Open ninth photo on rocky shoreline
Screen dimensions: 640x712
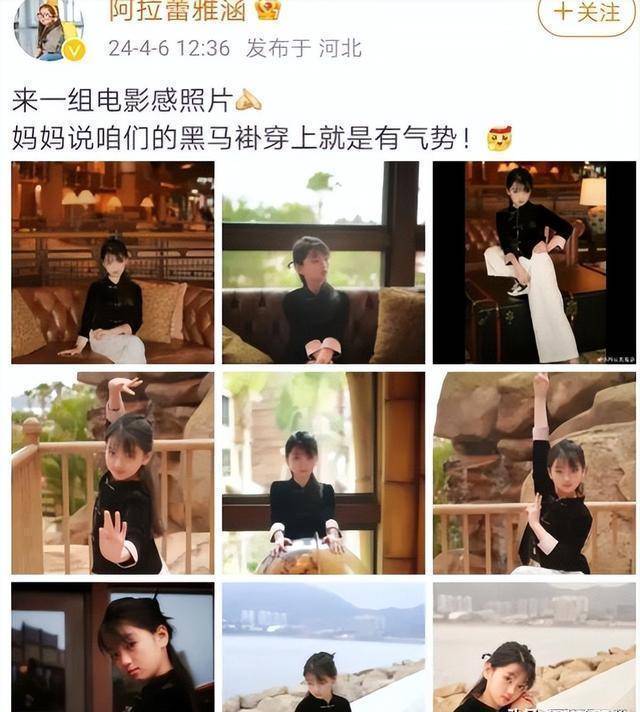click(534, 648)
